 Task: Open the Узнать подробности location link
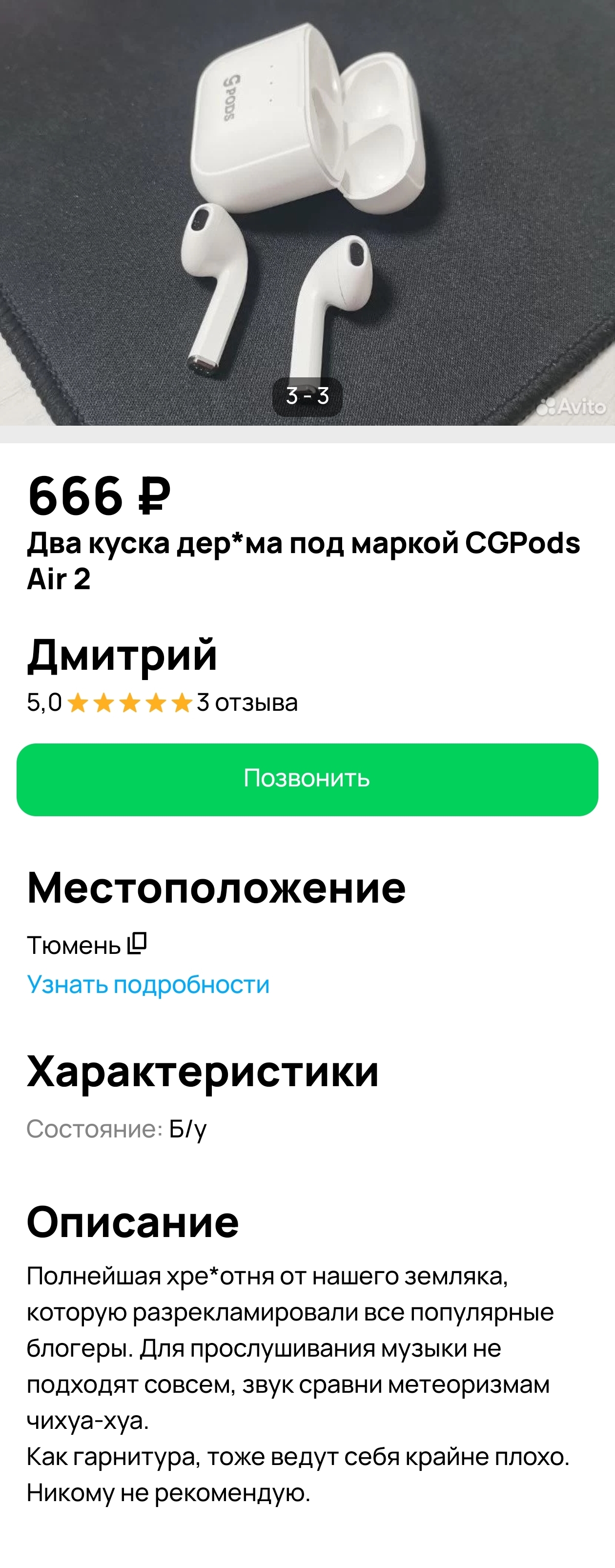(148, 984)
